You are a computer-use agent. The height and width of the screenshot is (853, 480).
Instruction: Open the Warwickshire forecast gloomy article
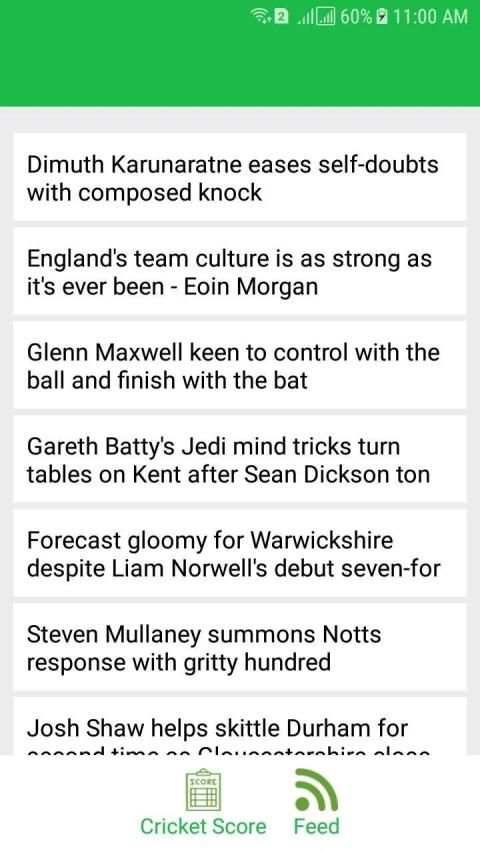pos(239,554)
